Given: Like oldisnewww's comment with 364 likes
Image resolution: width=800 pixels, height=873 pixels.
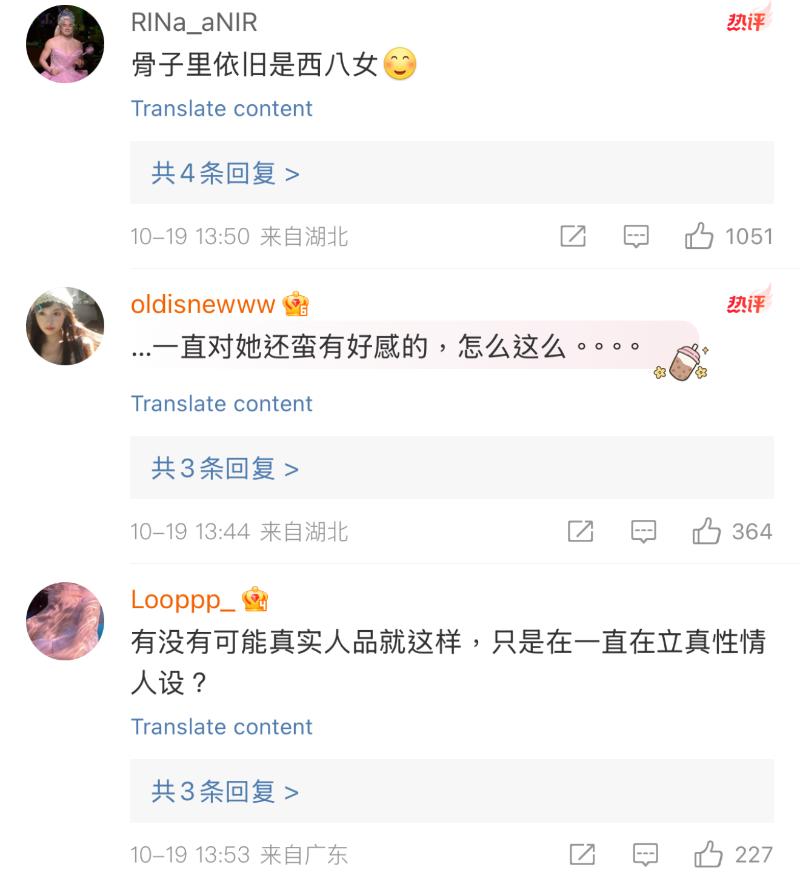Looking at the screenshot, I should click(706, 531).
